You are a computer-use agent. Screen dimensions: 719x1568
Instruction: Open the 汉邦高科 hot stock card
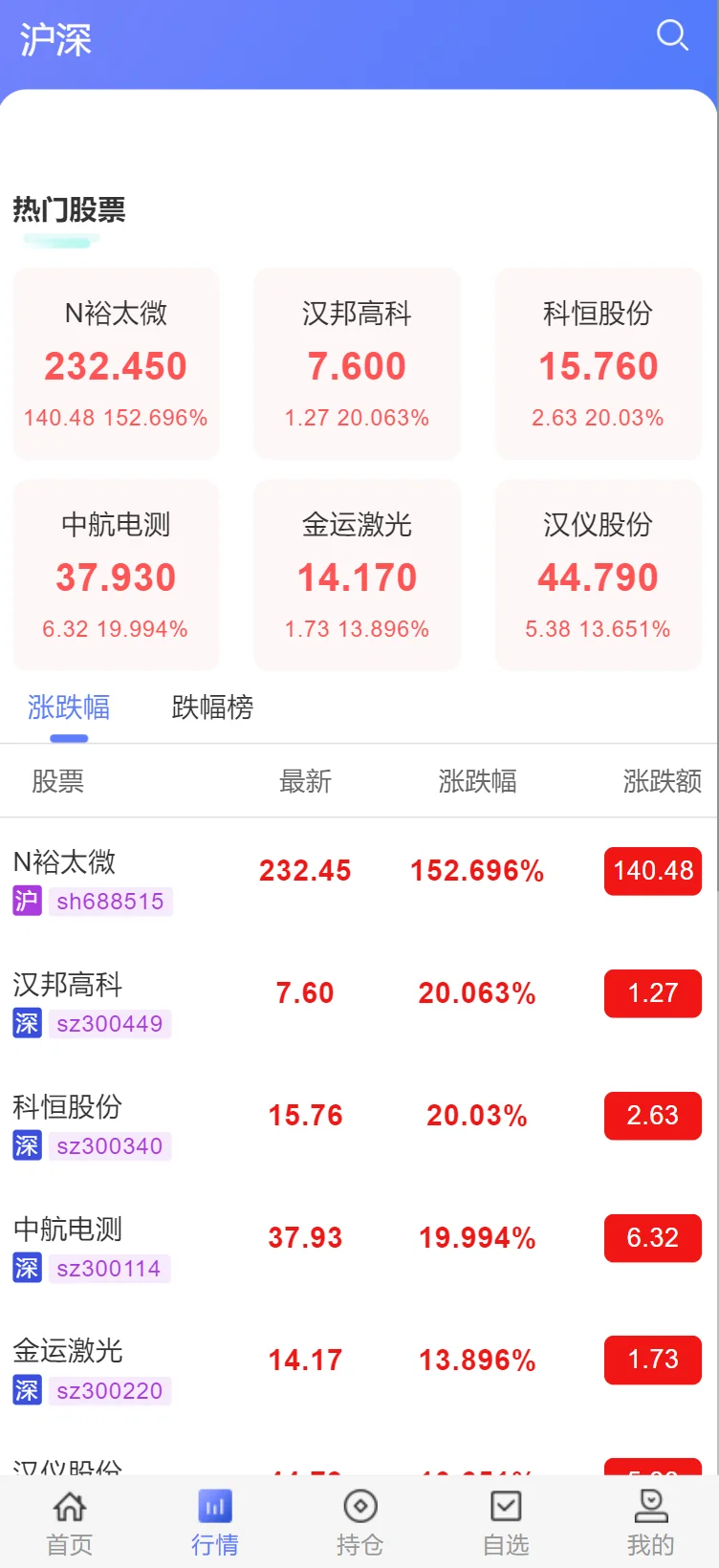pyautogui.click(x=357, y=364)
